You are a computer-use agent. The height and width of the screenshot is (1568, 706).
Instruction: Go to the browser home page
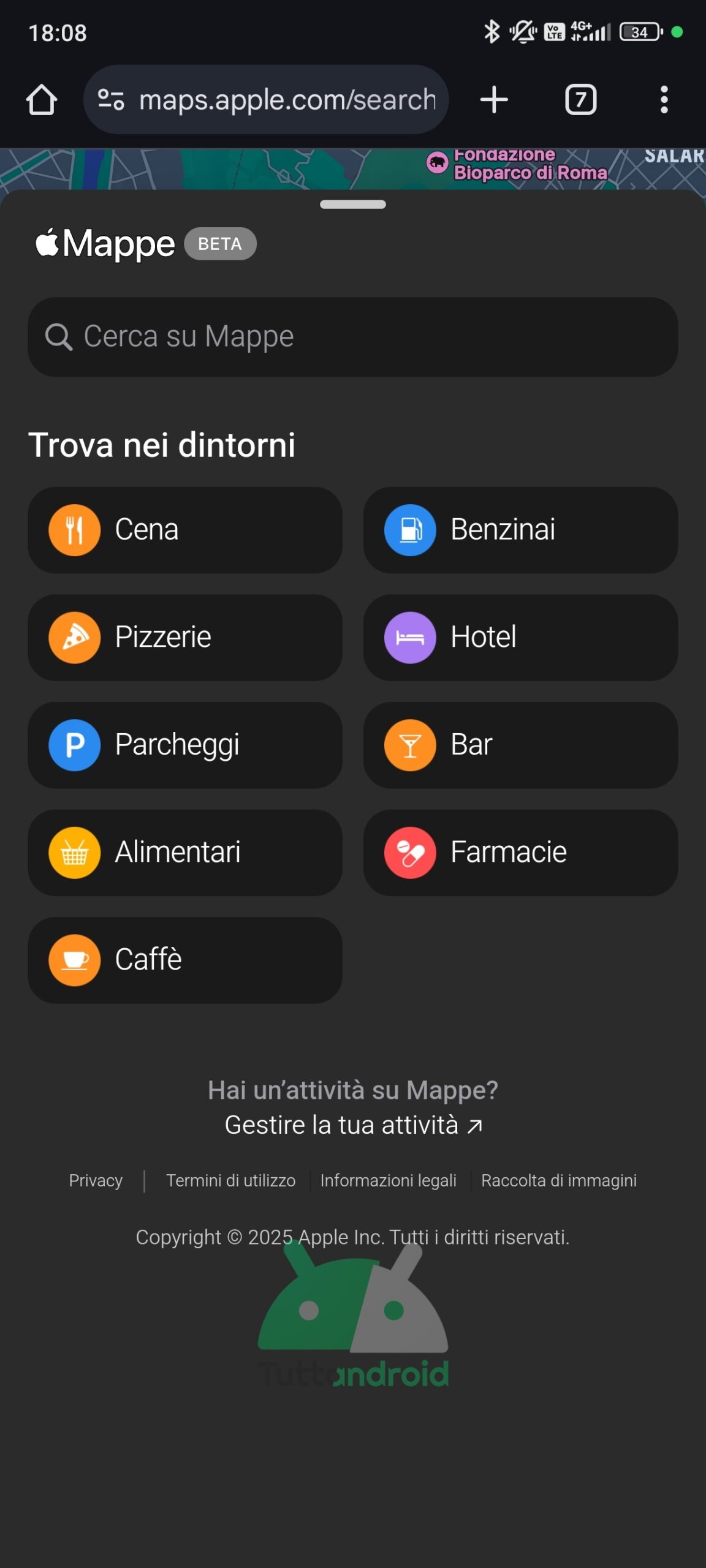pos(42,100)
